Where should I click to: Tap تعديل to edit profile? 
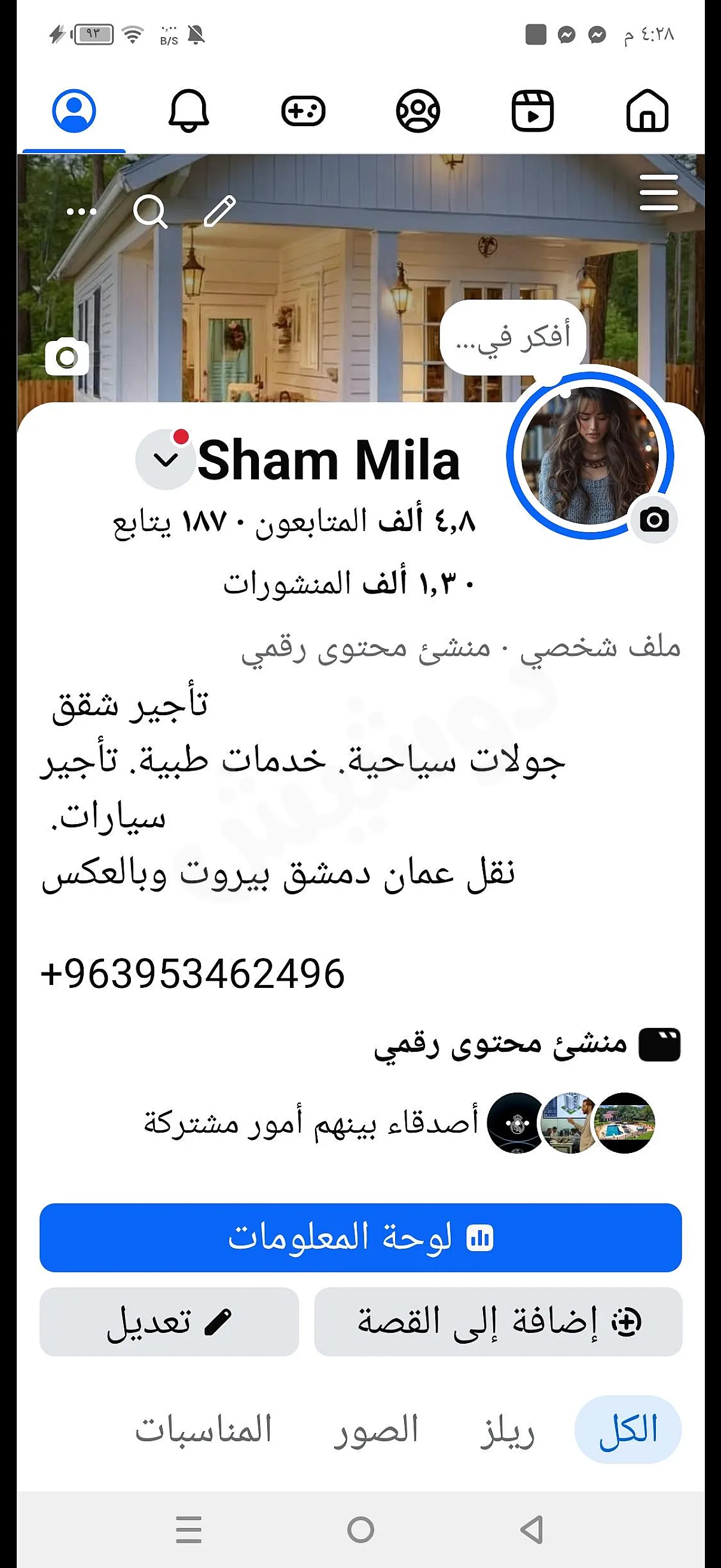169,1321
